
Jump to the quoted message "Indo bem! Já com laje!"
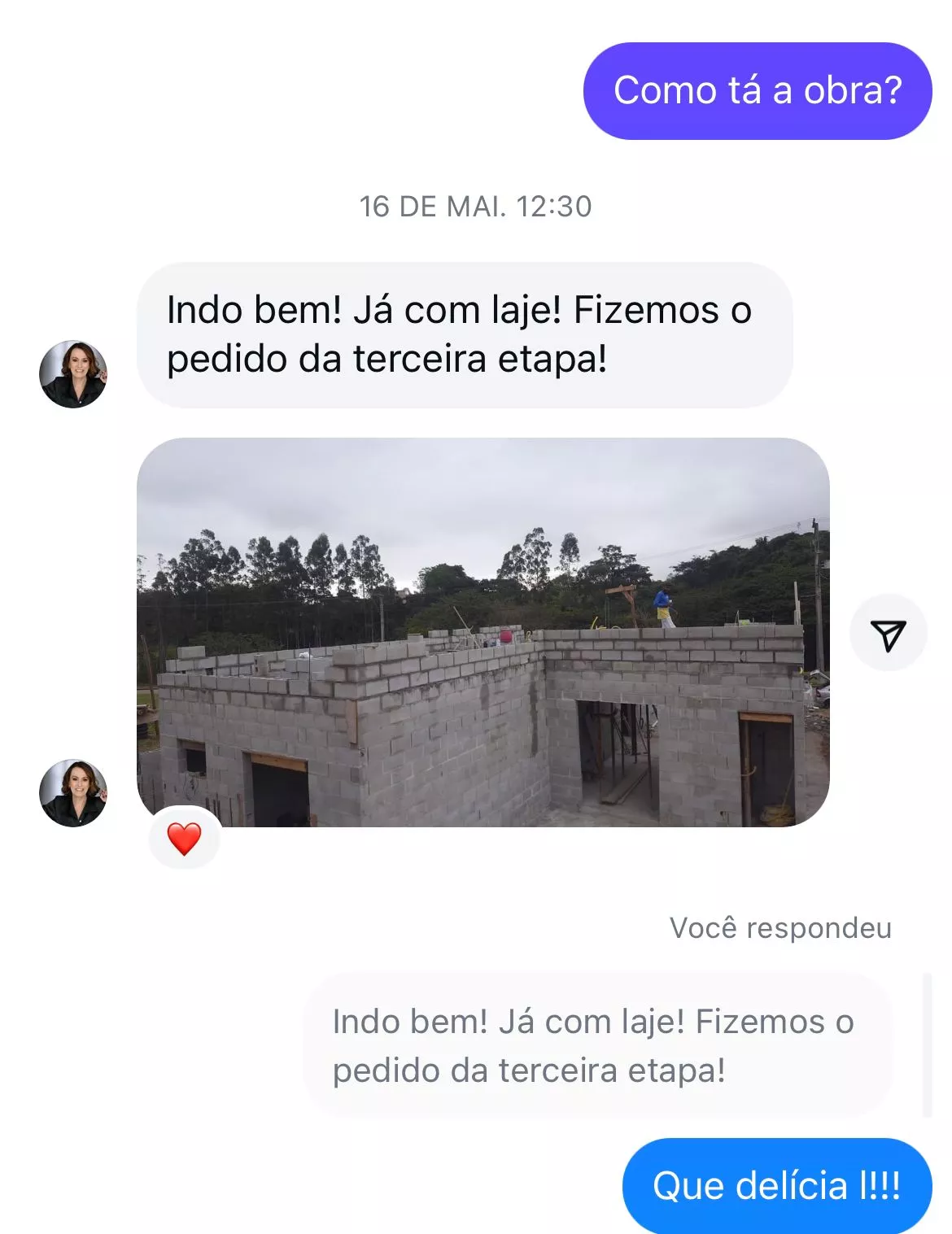coord(597,1045)
